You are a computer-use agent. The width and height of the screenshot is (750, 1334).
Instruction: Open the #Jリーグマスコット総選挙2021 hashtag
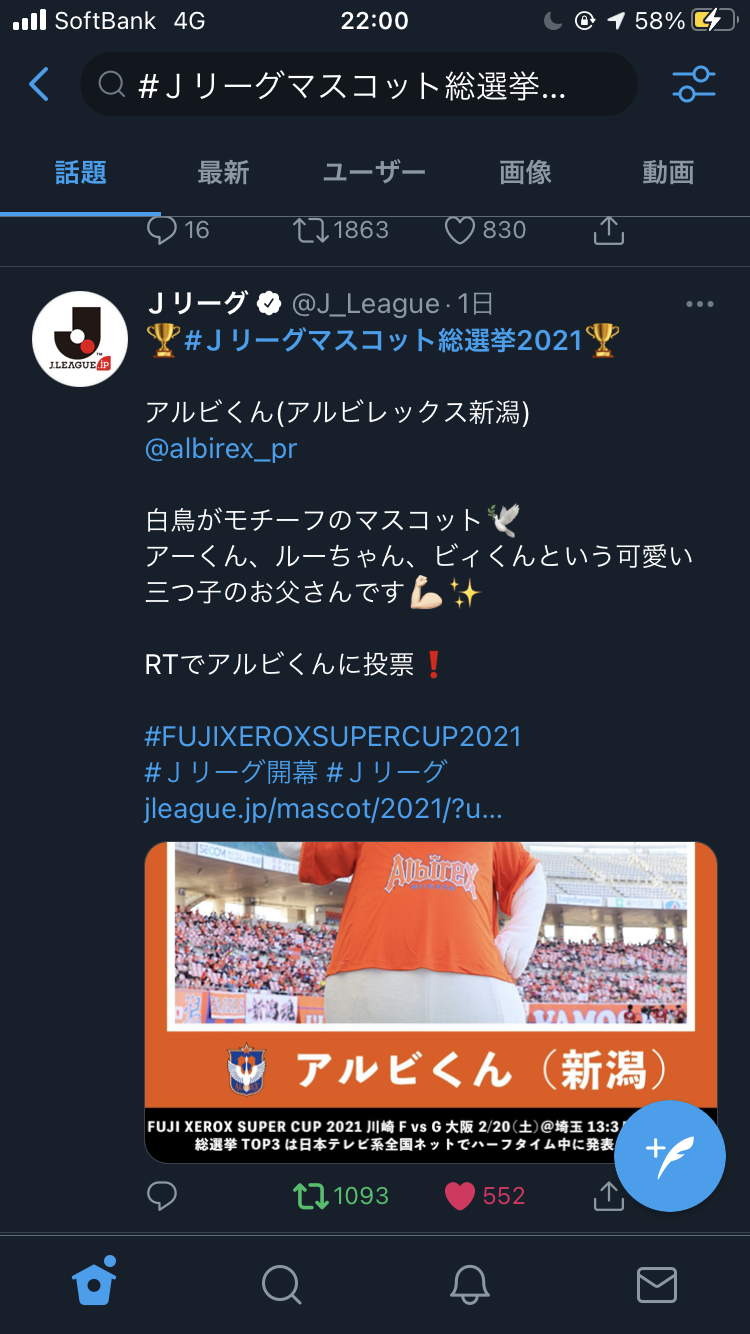(383, 341)
